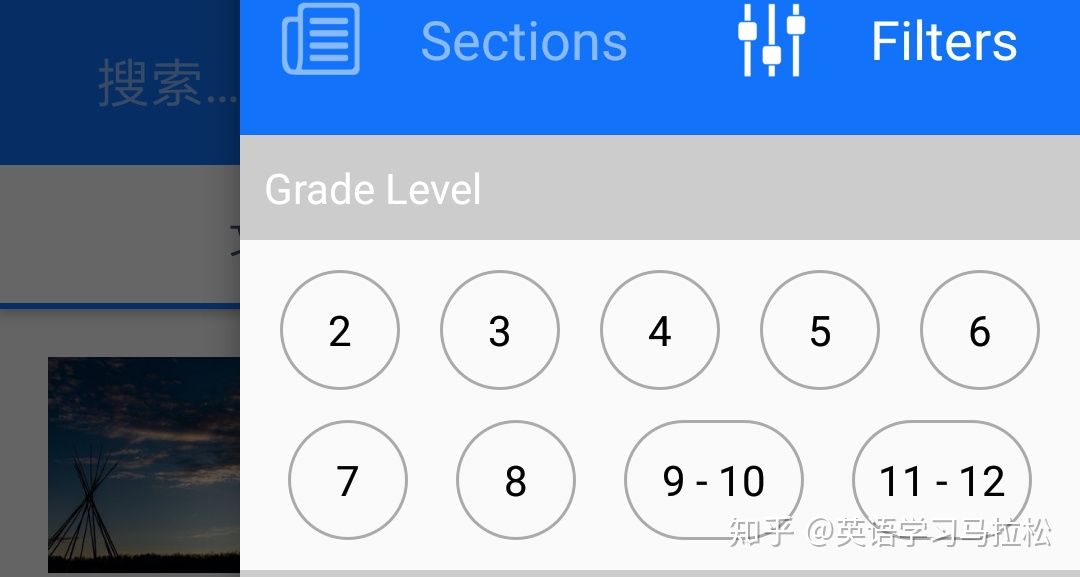Select the 9 - 10 grade filter
The width and height of the screenshot is (1080, 577).
[x=714, y=481]
